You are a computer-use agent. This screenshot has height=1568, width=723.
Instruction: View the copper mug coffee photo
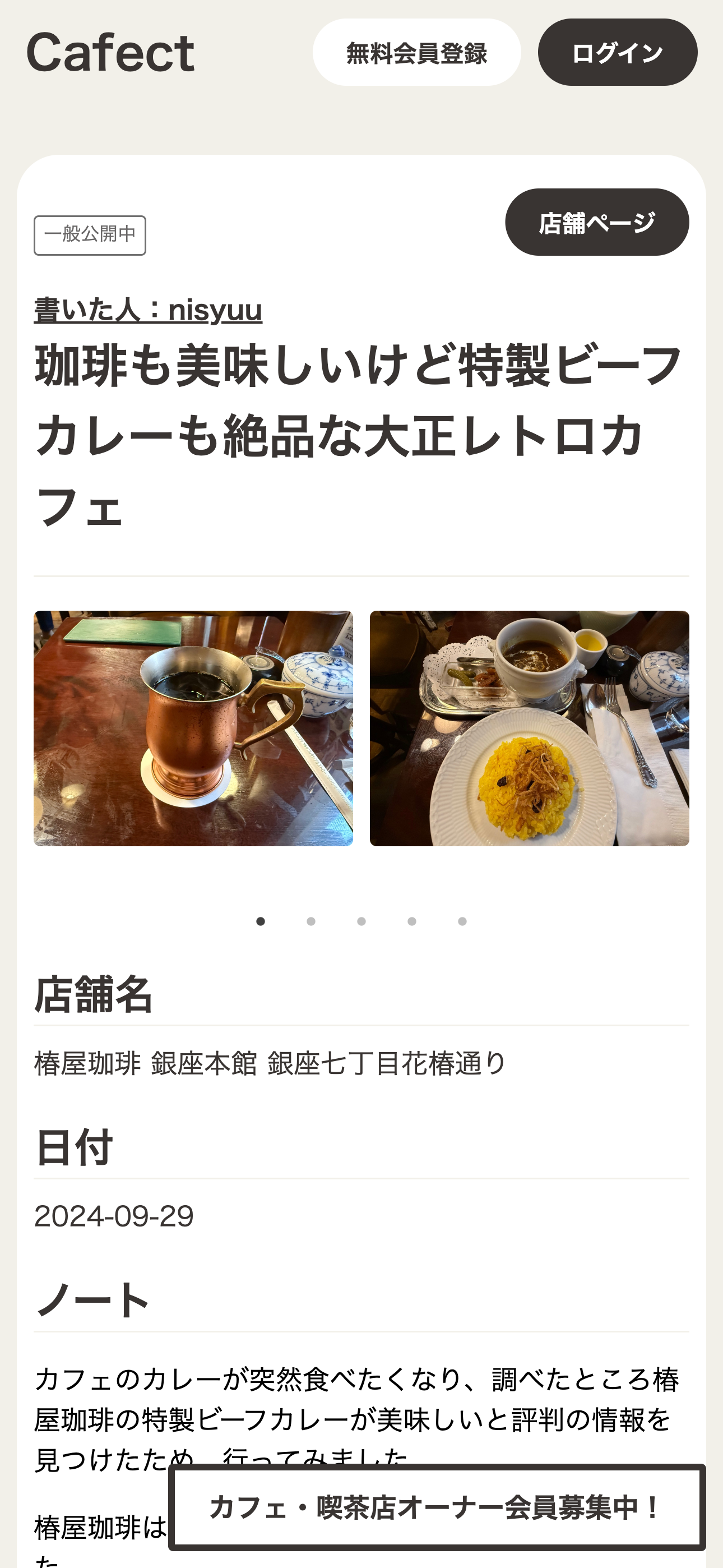click(x=193, y=728)
